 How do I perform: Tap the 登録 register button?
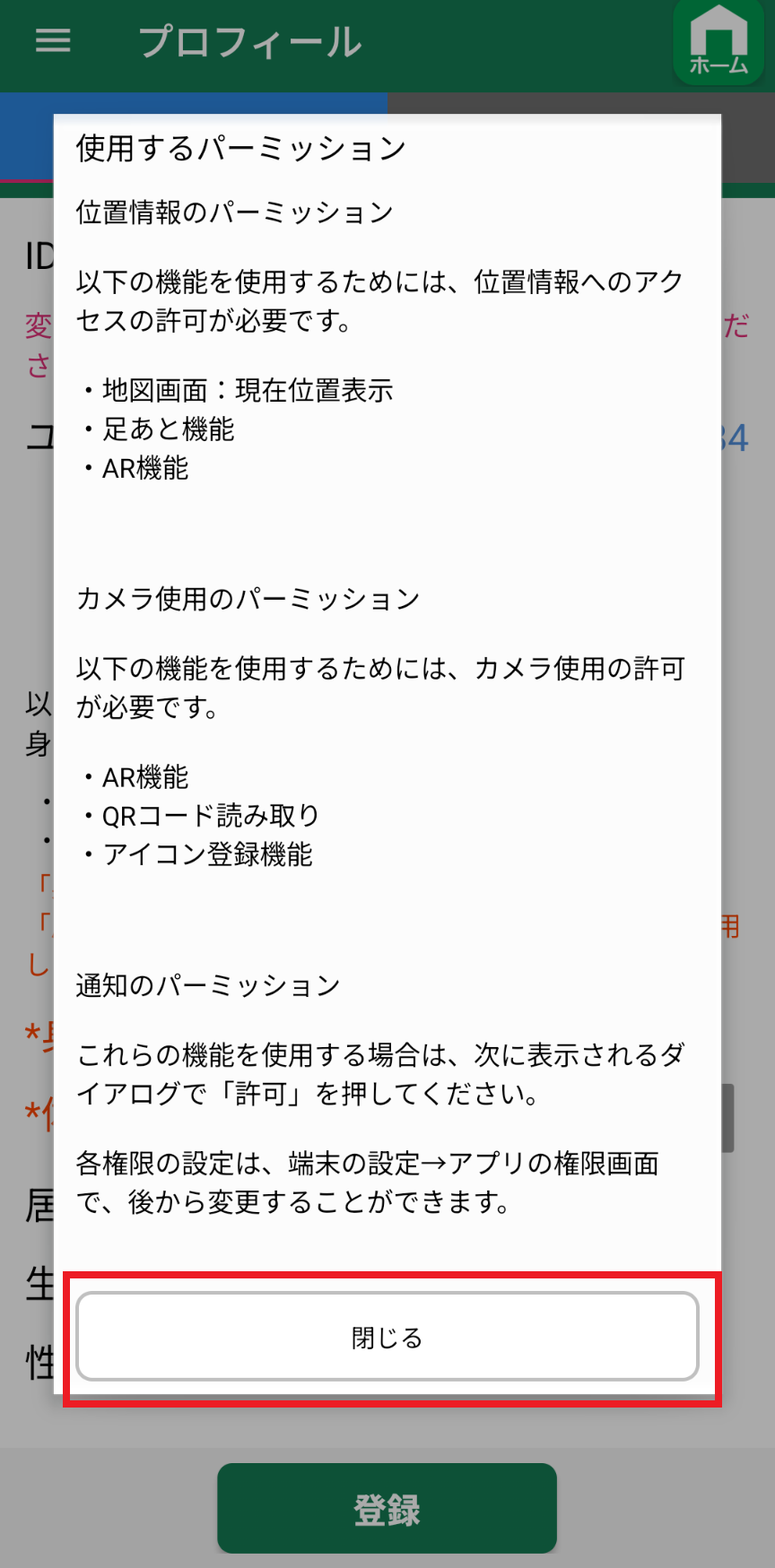pyautogui.click(x=387, y=1509)
